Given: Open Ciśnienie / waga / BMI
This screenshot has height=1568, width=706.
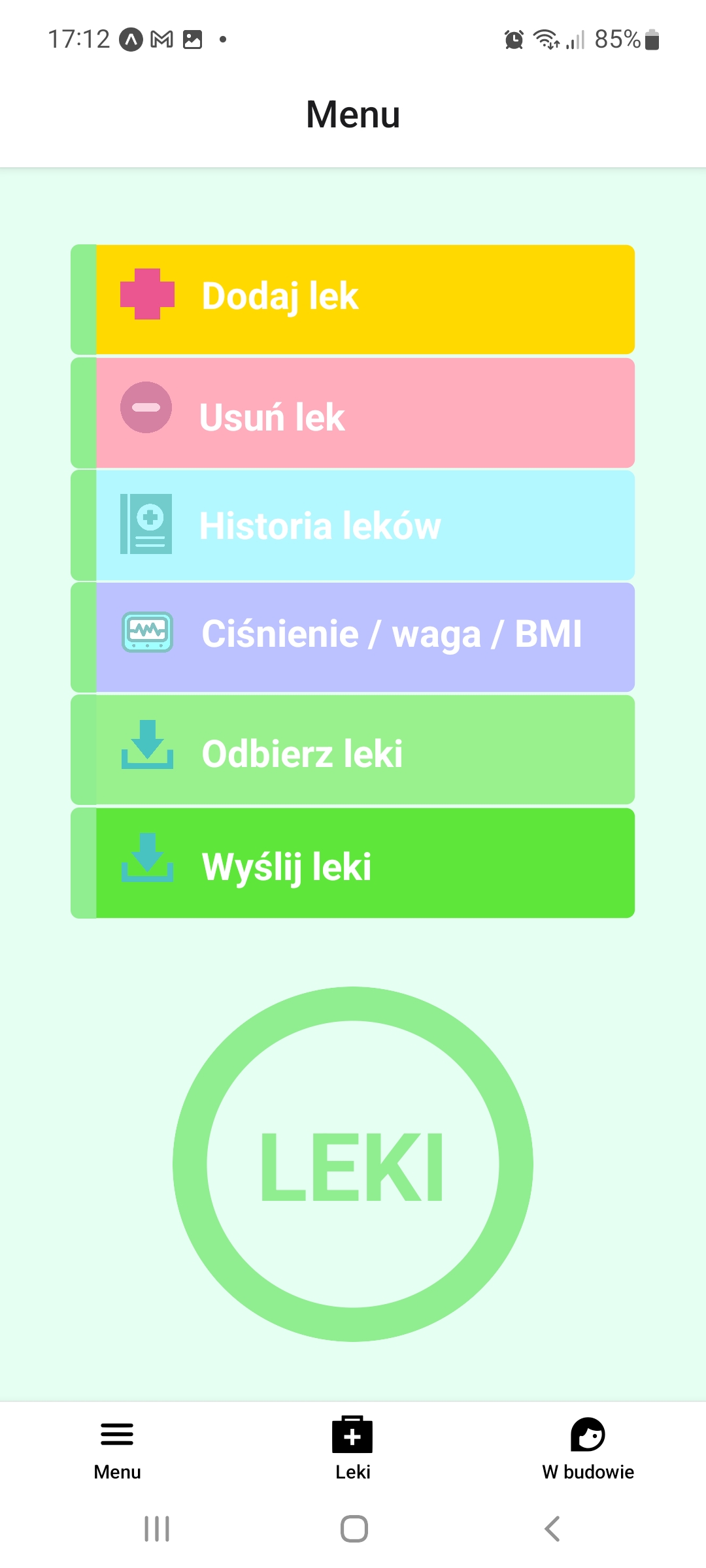Looking at the screenshot, I should tap(353, 637).
